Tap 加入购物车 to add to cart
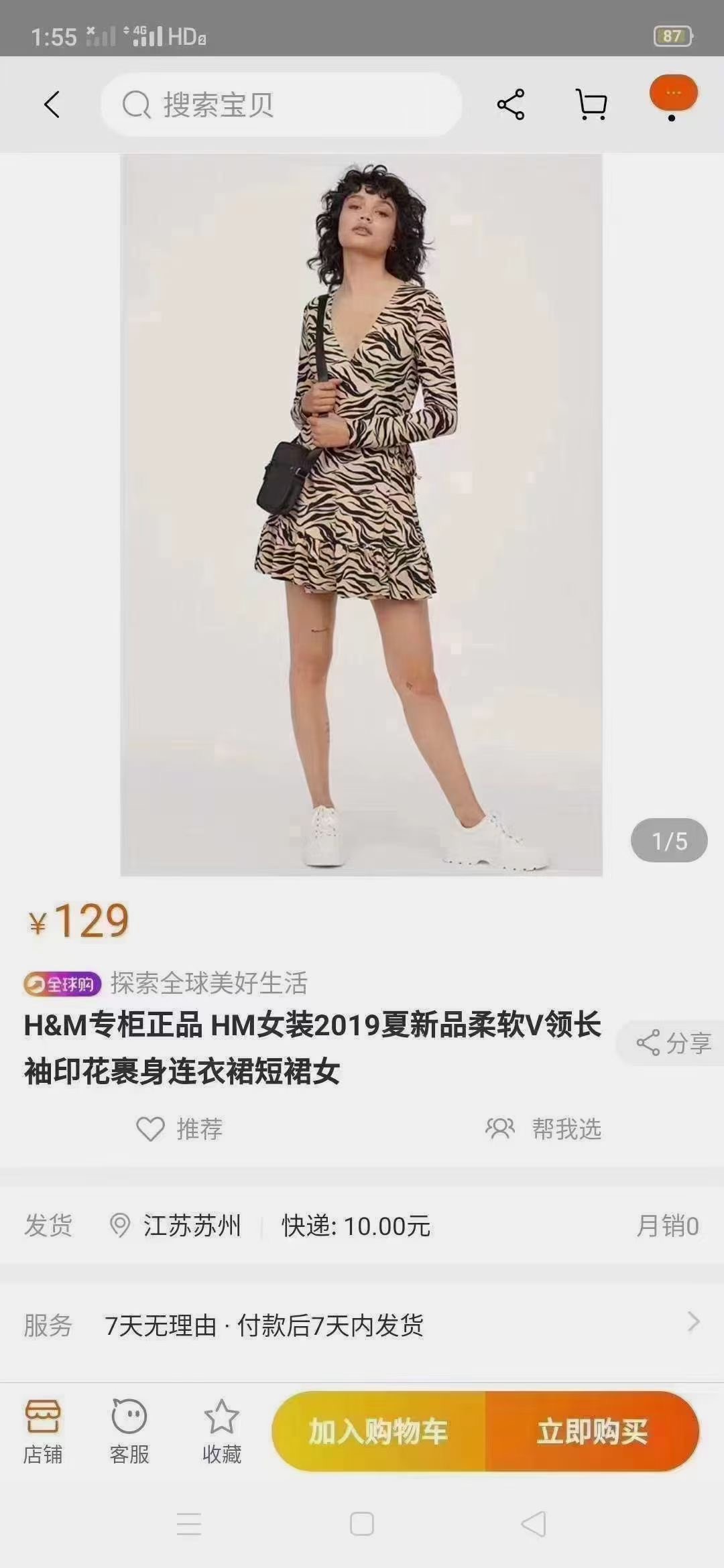This screenshot has height=1568, width=724. 379,1432
